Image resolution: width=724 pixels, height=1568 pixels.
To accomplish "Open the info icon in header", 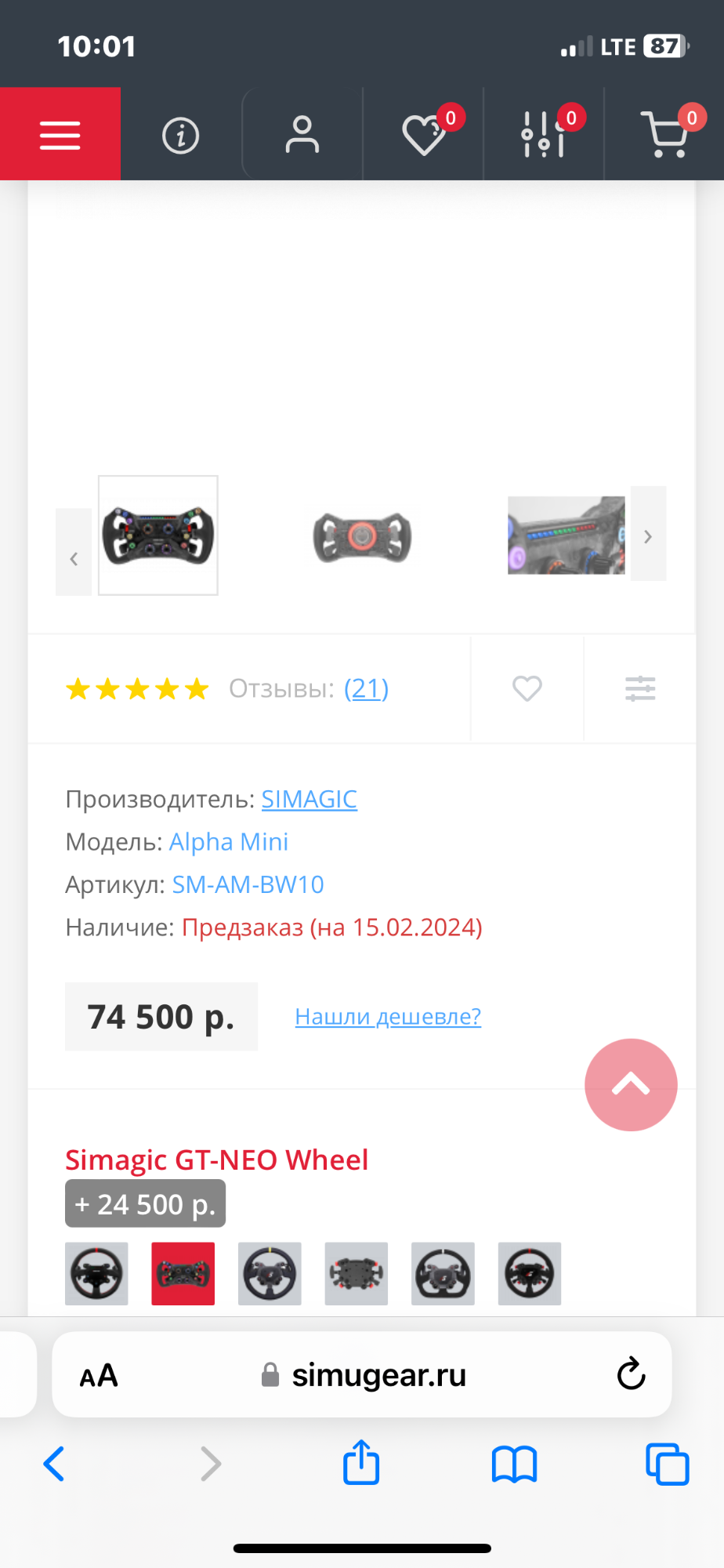I will point(181,136).
